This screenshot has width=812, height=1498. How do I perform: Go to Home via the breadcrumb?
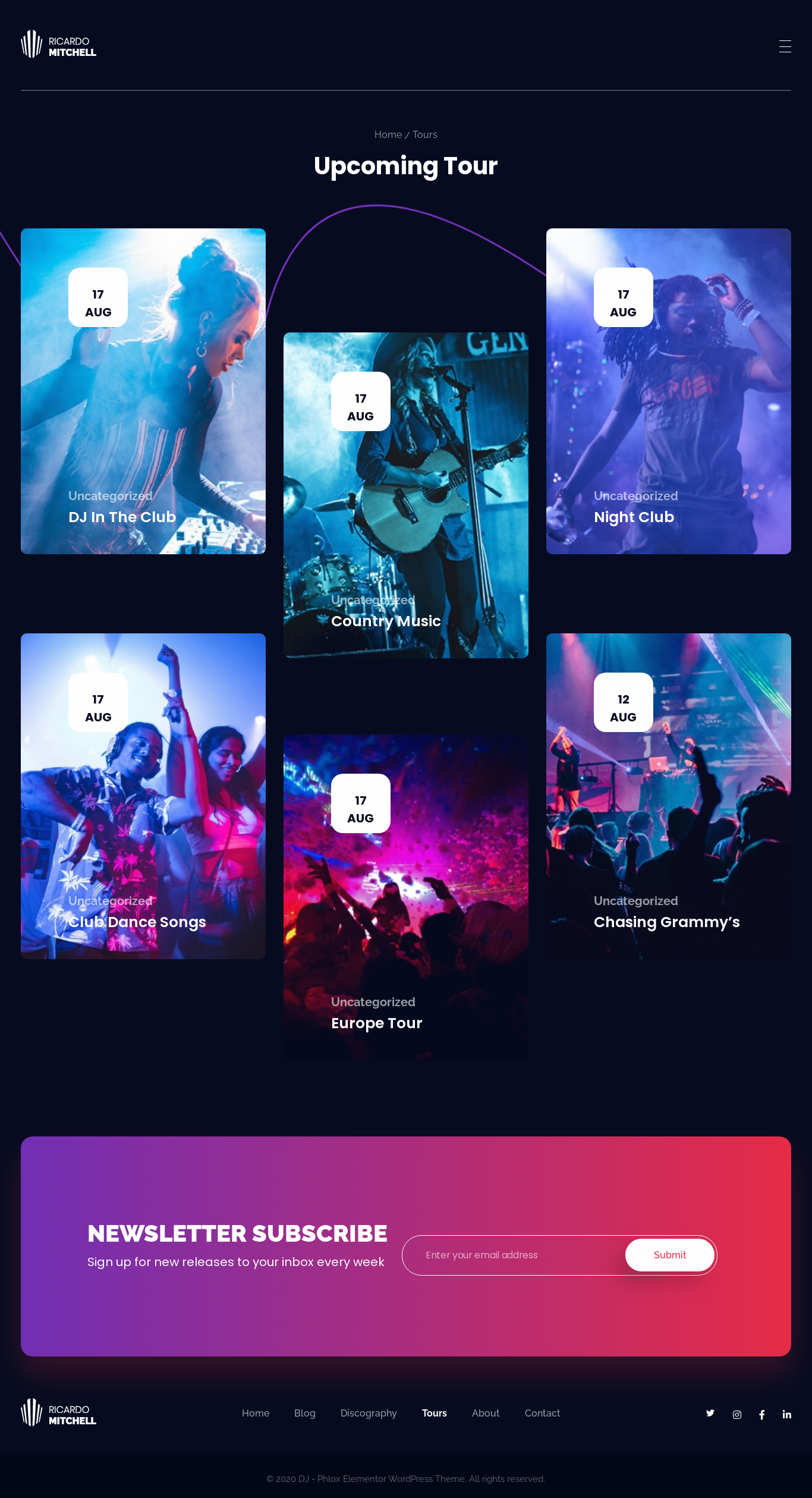(x=388, y=135)
